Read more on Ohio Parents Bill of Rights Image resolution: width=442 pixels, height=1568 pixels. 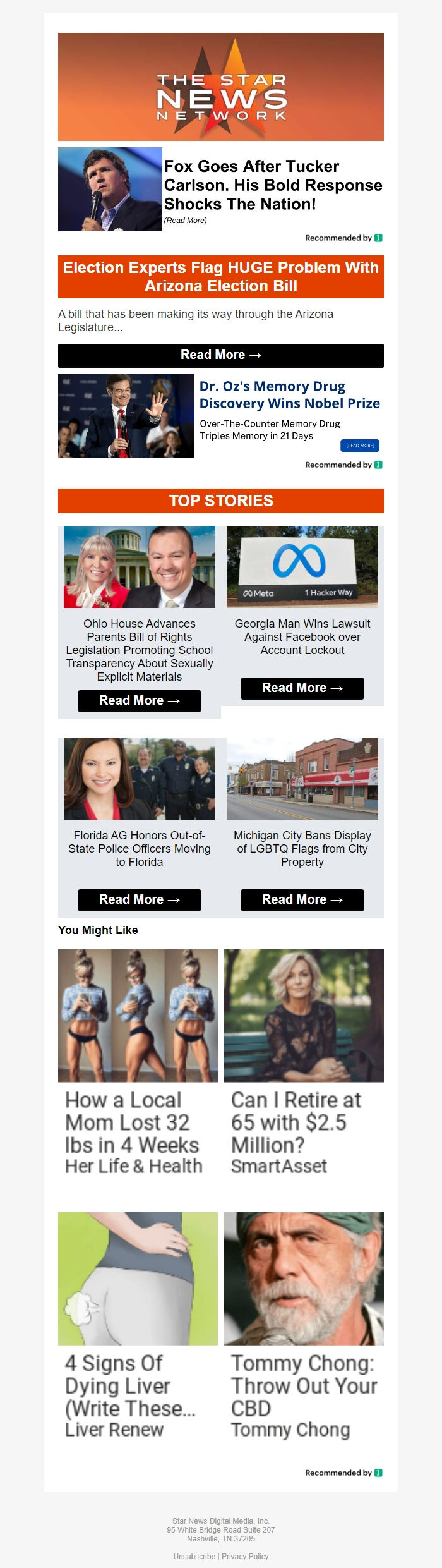[x=139, y=701]
